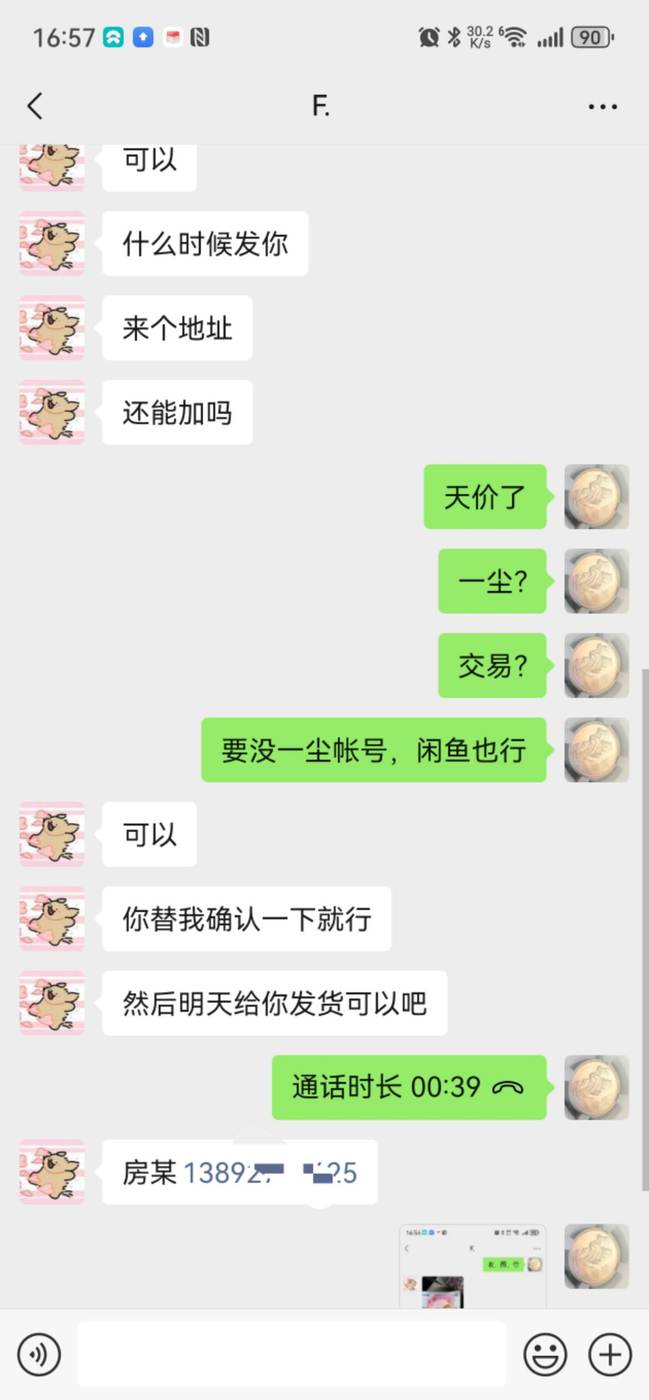Tap the message text field
The height and width of the screenshot is (1400, 649).
291,1355
